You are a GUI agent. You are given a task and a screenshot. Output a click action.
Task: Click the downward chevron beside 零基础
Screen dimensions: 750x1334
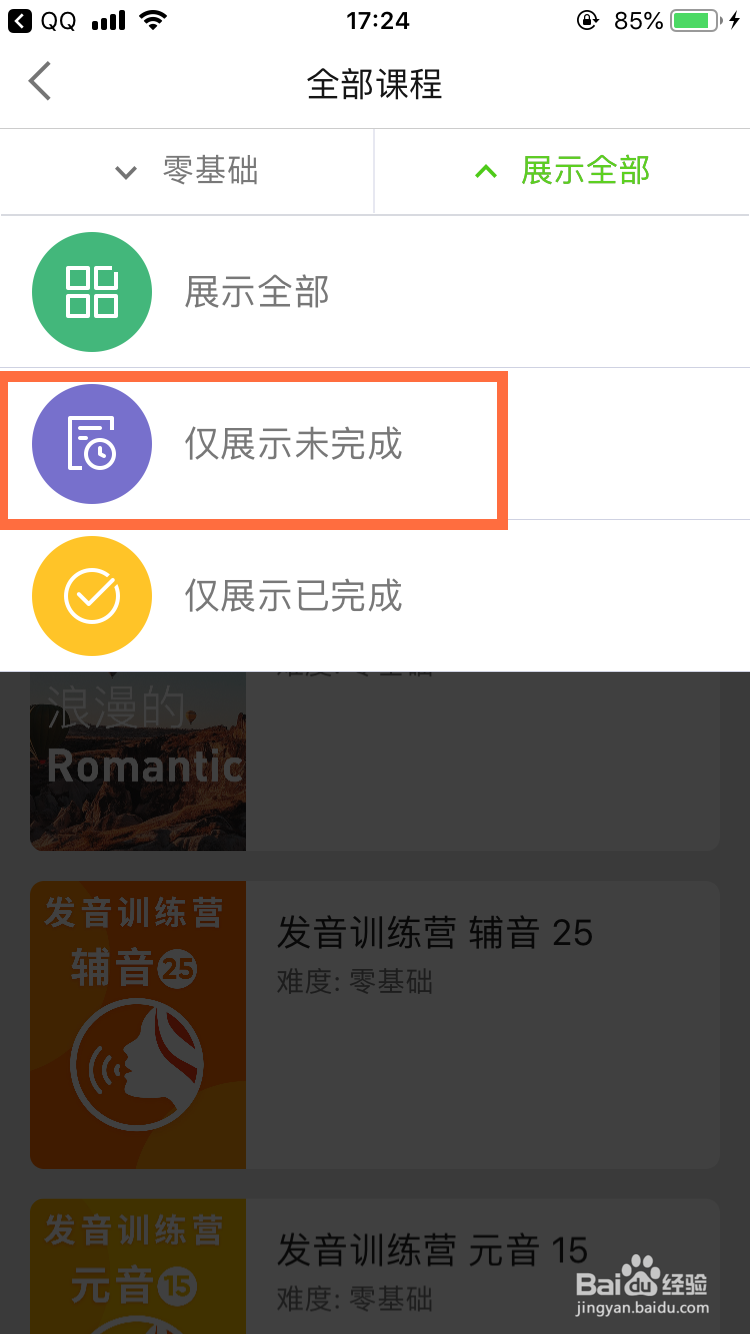pos(126,172)
